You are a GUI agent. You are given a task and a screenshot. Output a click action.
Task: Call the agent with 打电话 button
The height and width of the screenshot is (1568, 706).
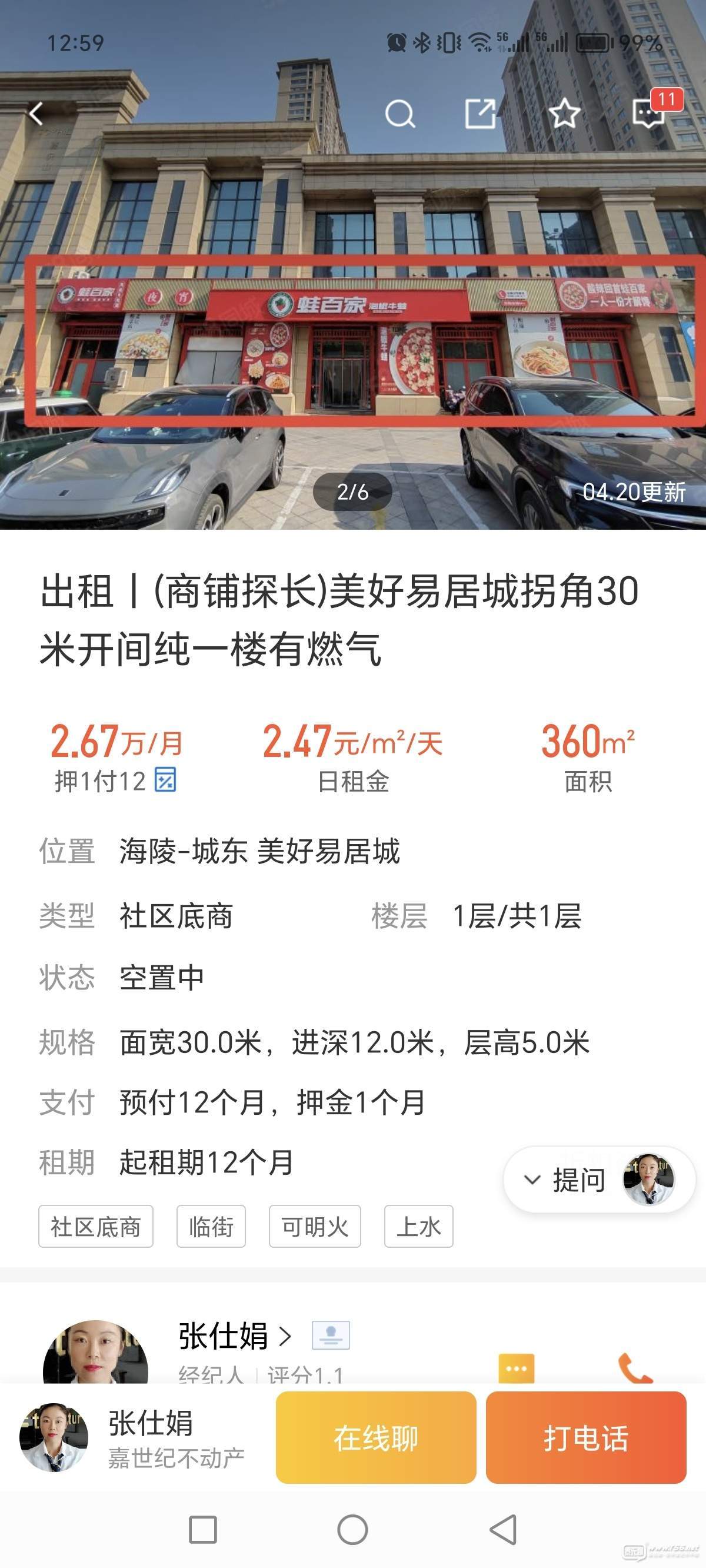(x=585, y=1438)
